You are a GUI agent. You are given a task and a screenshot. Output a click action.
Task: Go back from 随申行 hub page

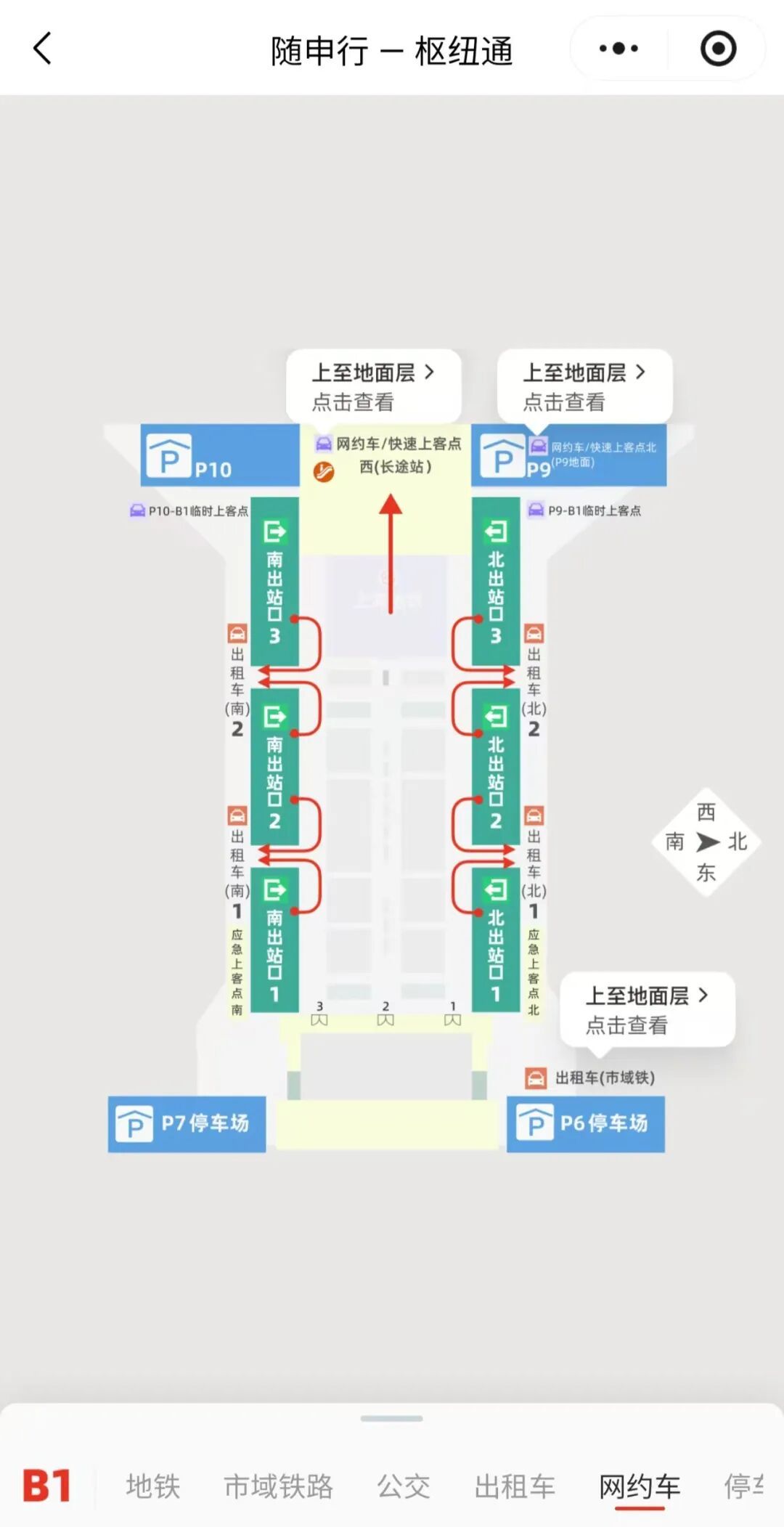pyautogui.click(x=42, y=49)
